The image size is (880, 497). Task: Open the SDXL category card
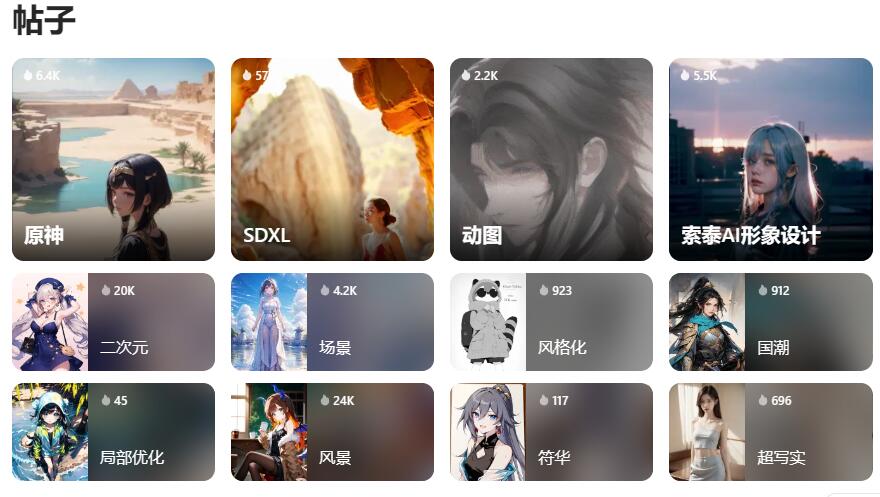(332, 160)
